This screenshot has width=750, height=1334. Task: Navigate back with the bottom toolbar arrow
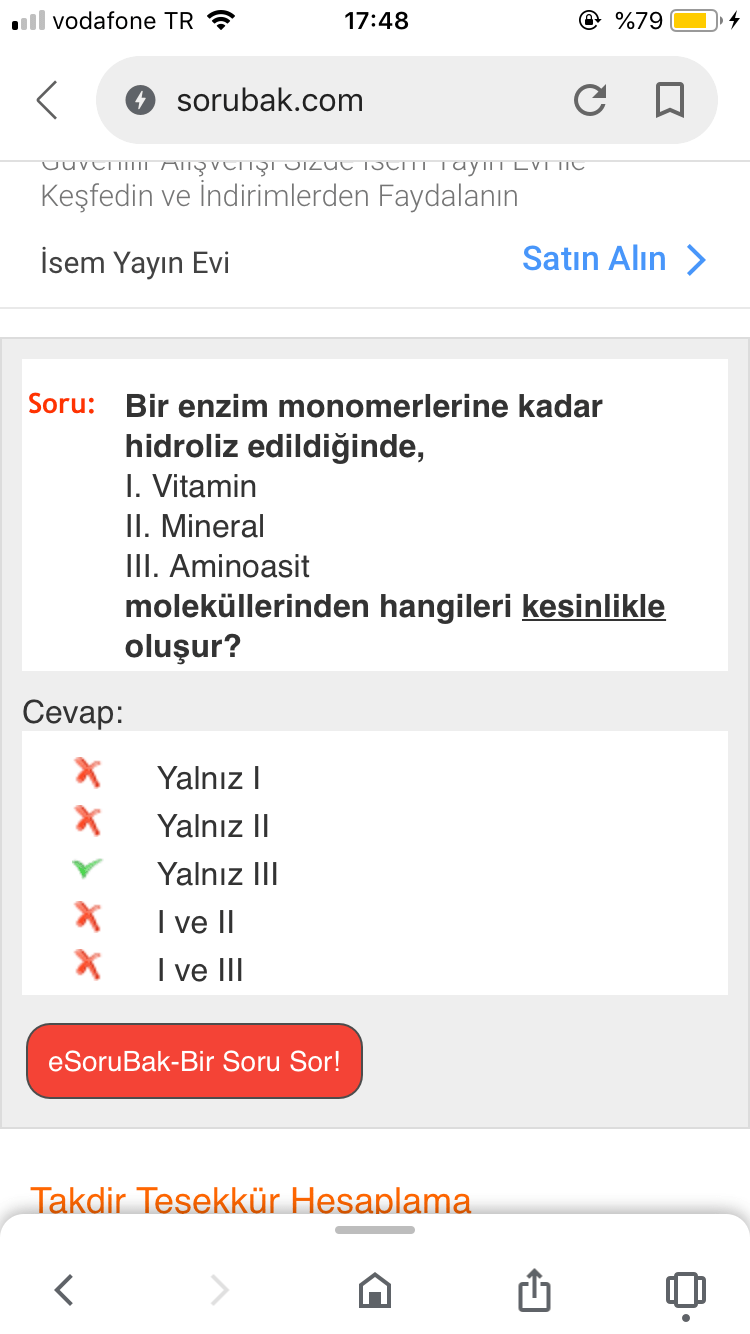(64, 1290)
